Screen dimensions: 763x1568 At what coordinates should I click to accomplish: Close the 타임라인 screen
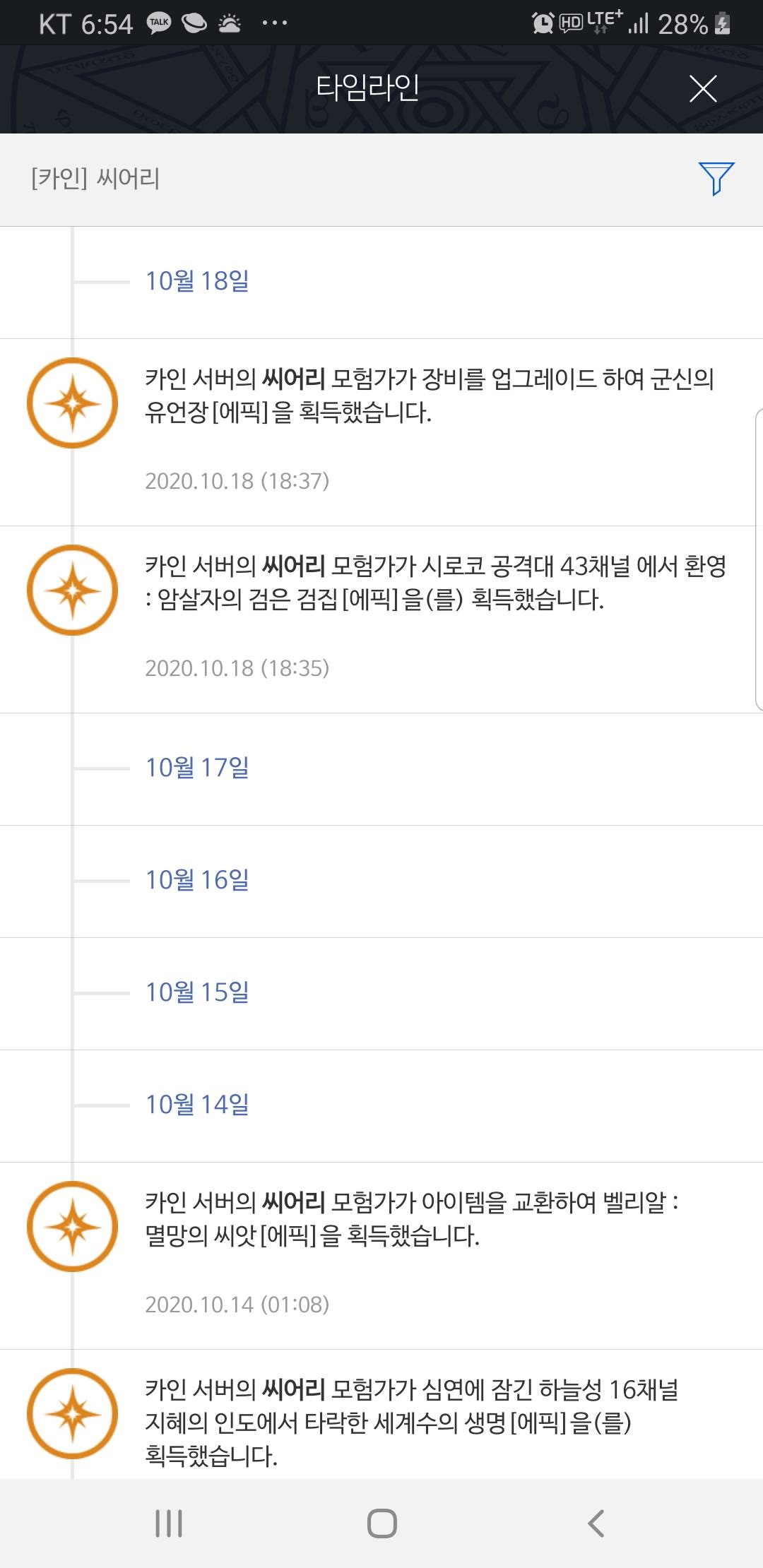[x=703, y=89]
